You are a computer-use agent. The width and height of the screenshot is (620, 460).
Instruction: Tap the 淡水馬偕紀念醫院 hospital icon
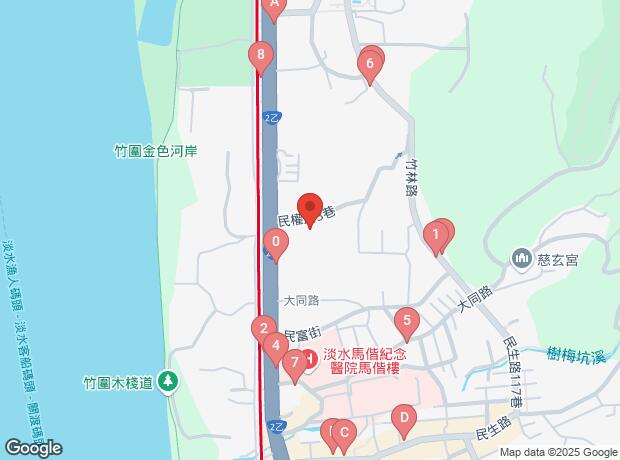pos(311,358)
